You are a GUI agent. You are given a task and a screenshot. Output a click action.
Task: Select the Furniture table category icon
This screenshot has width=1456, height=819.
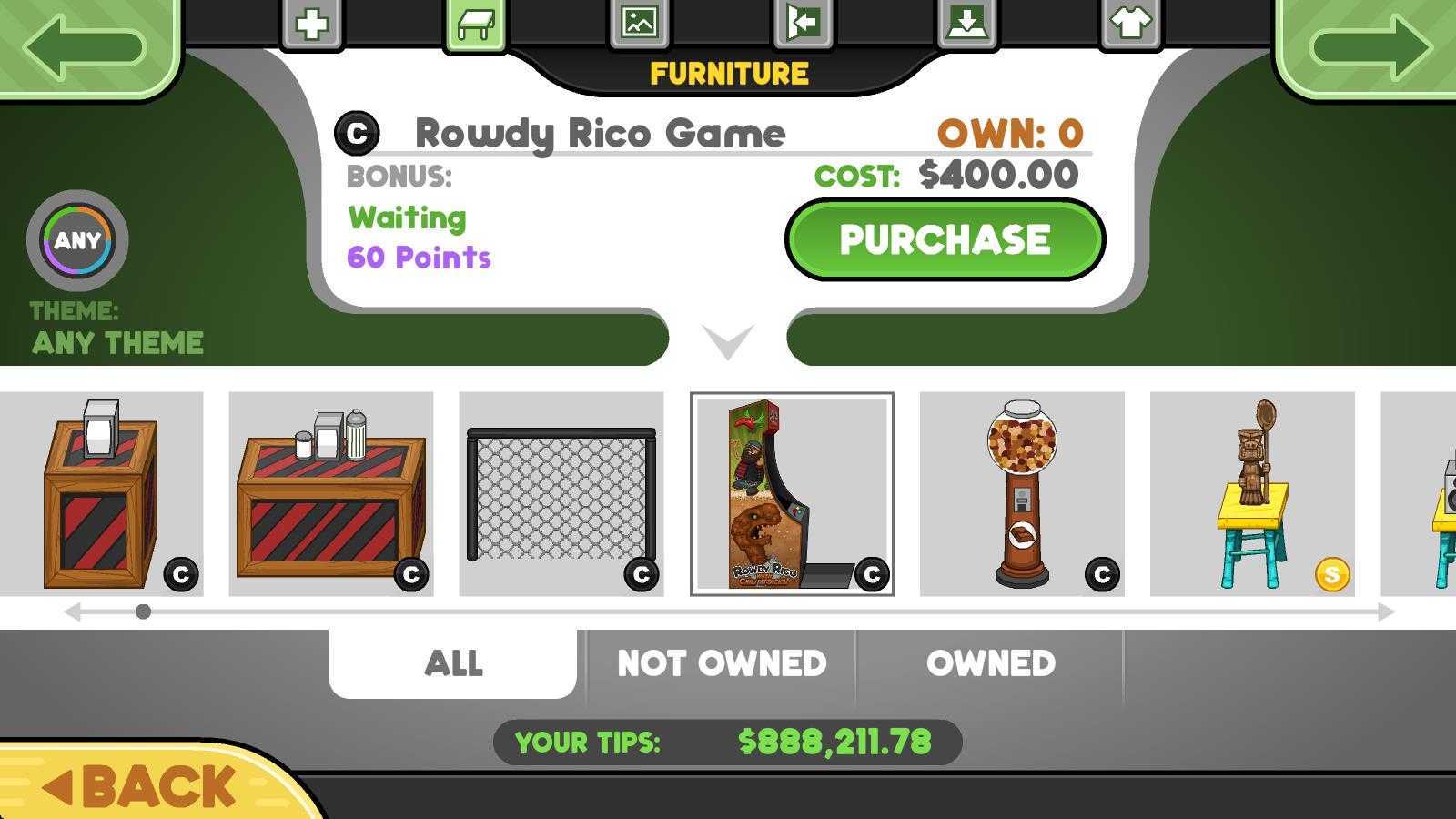[476, 24]
